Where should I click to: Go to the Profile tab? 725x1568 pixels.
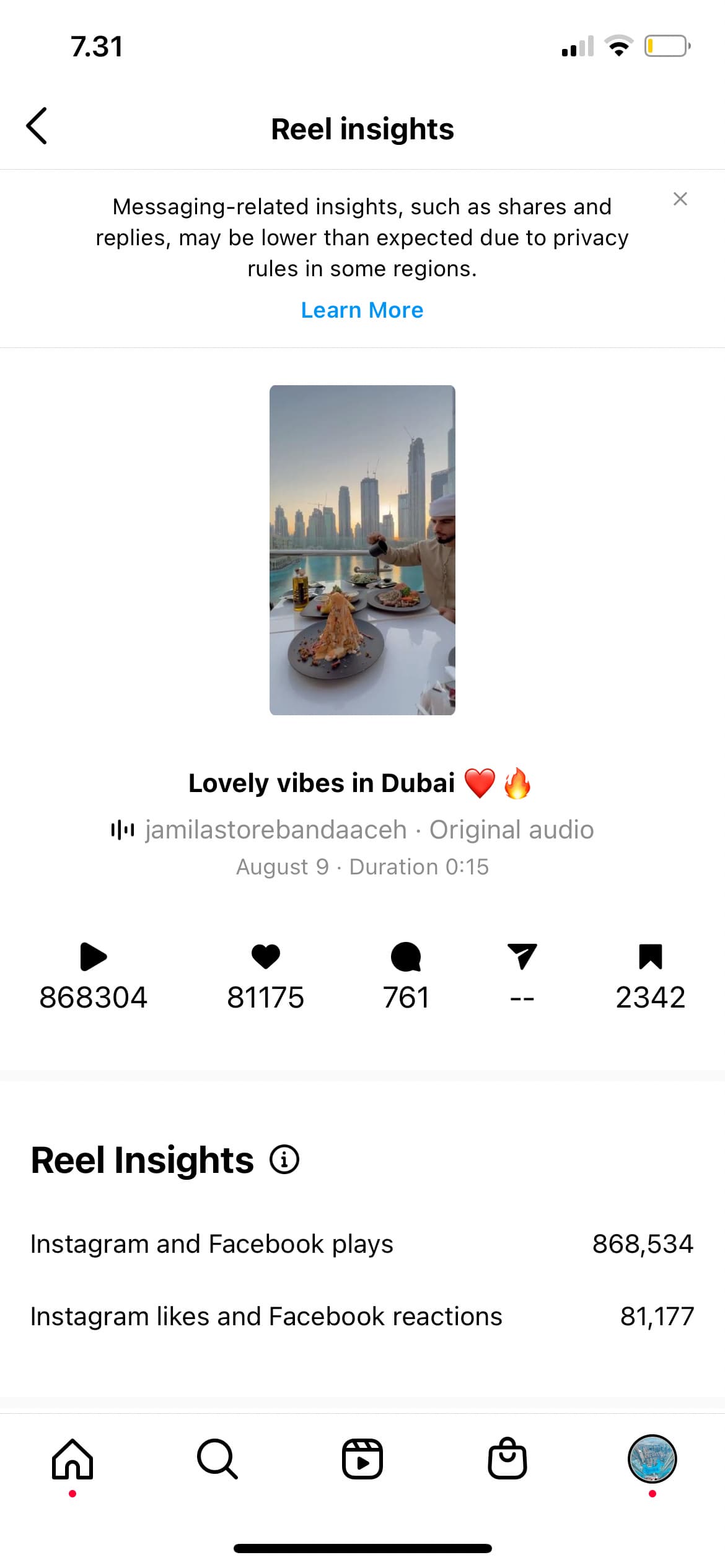click(x=652, y=1459)
